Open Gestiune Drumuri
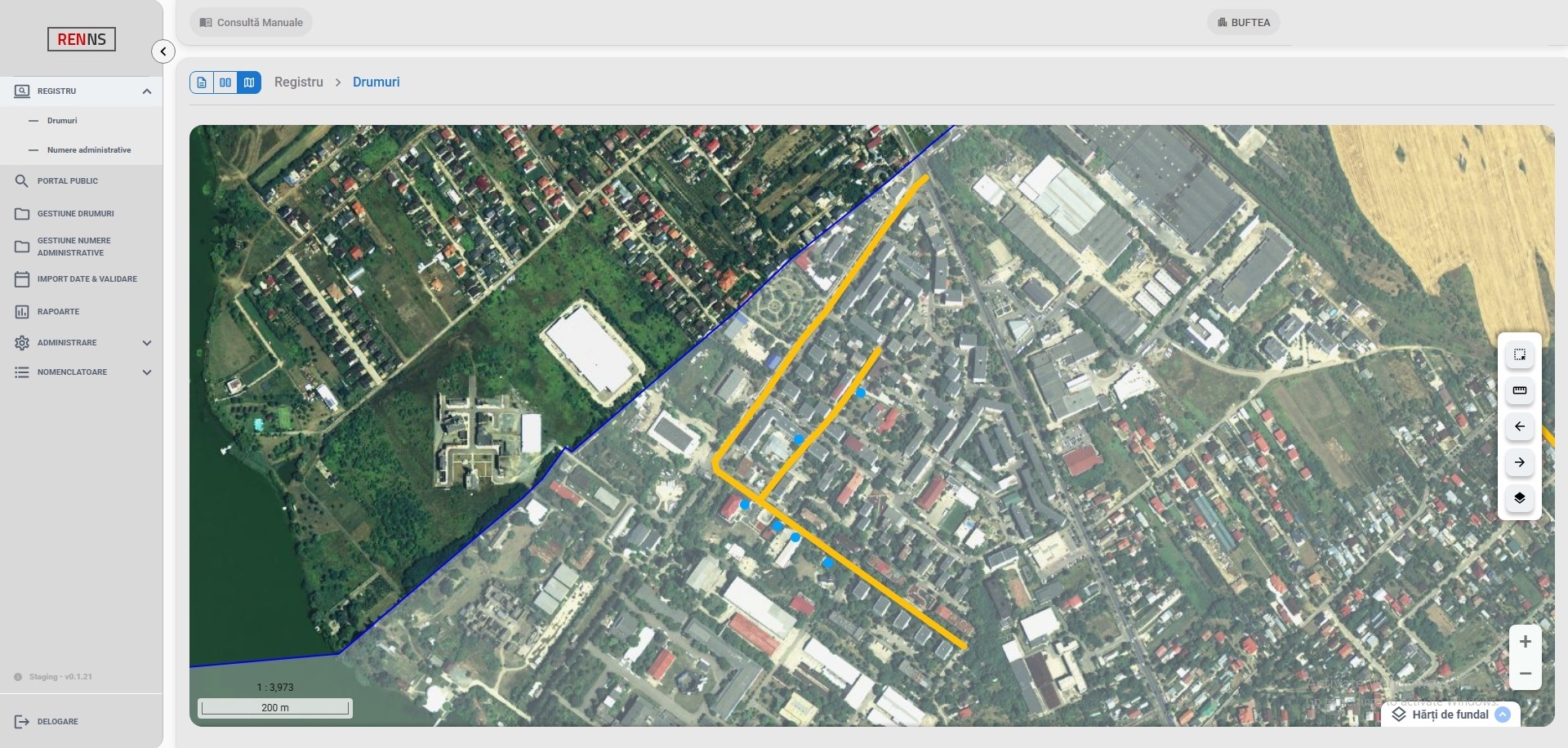Screen dimensions: 1568x748 coord(76,214)
